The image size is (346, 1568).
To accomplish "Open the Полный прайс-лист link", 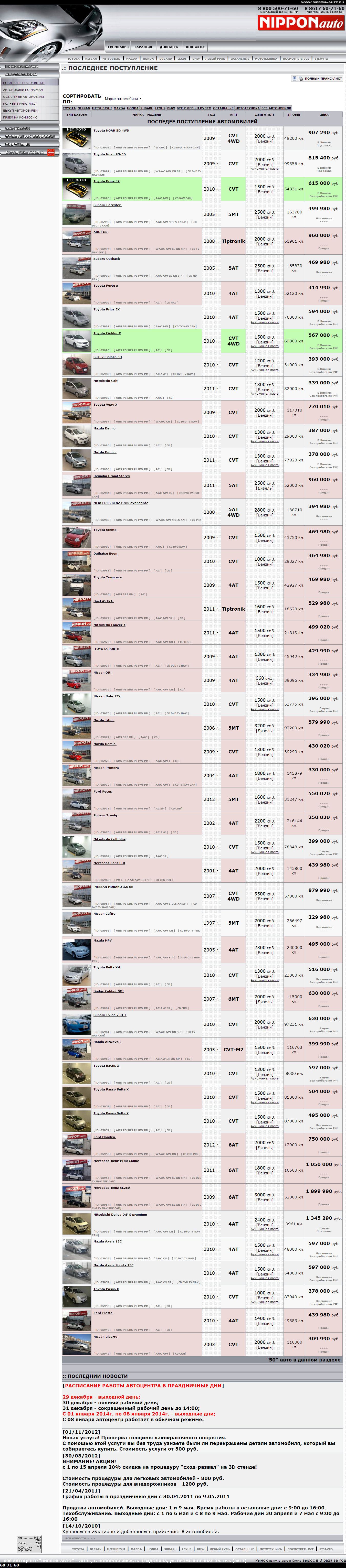I will click(323, 79).
